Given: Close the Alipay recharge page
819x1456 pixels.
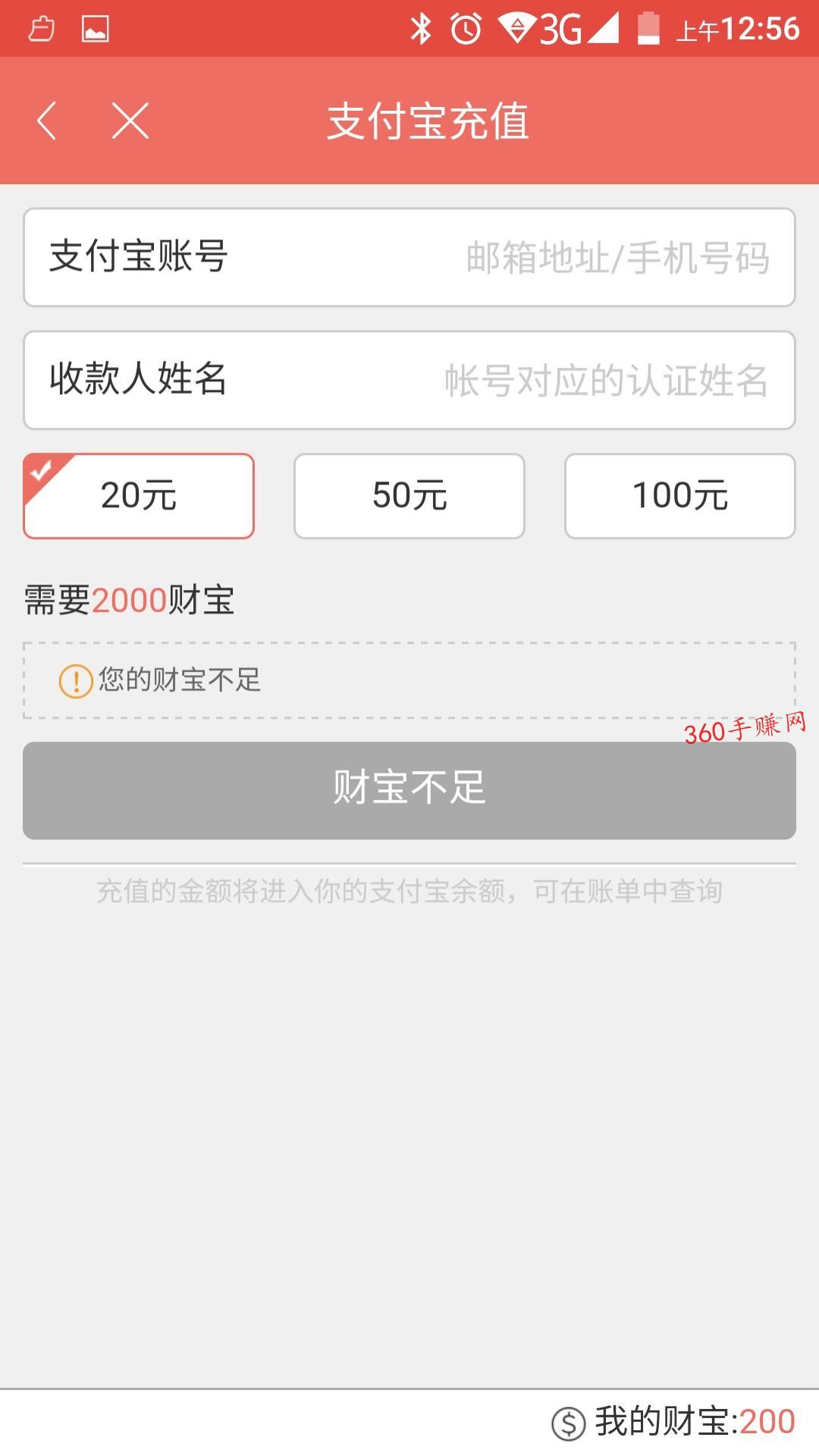Looking at the screenshot, I should pyautogui.click(x=130, y=121).
